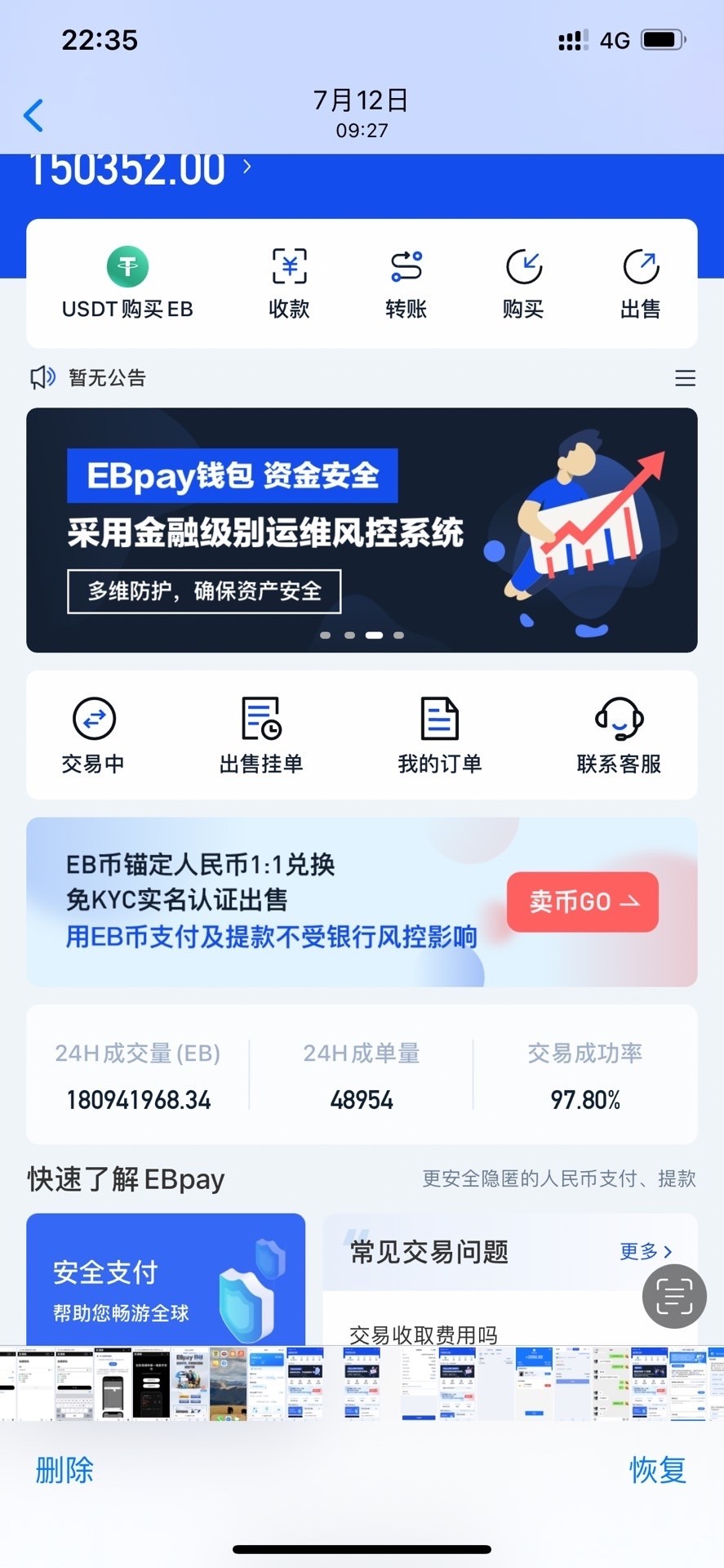Activate the Live Text scan icon
Screen dimensions: 724x1568
click(673, 1296)
